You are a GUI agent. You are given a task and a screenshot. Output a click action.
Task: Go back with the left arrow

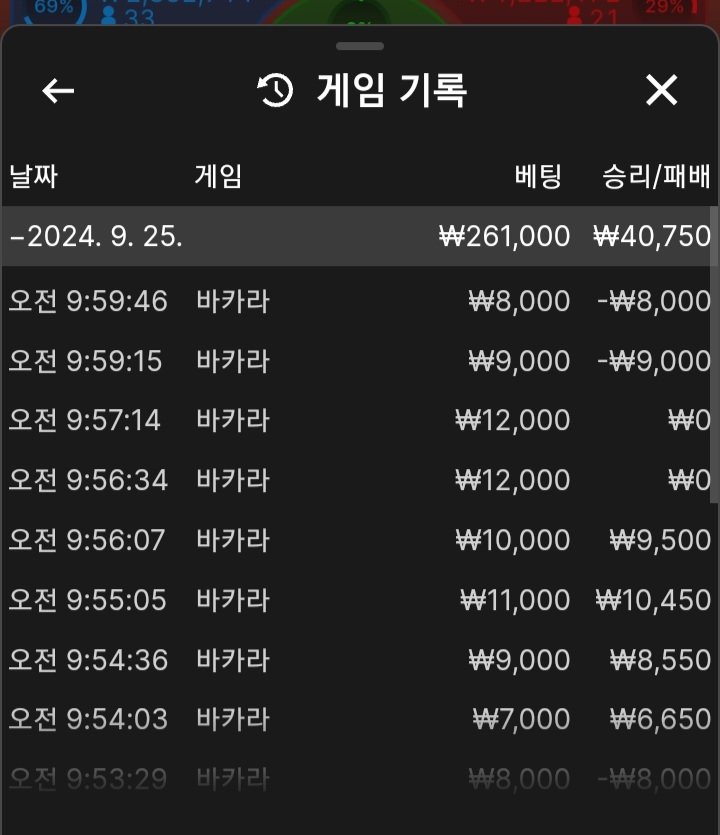coord(58,91)
